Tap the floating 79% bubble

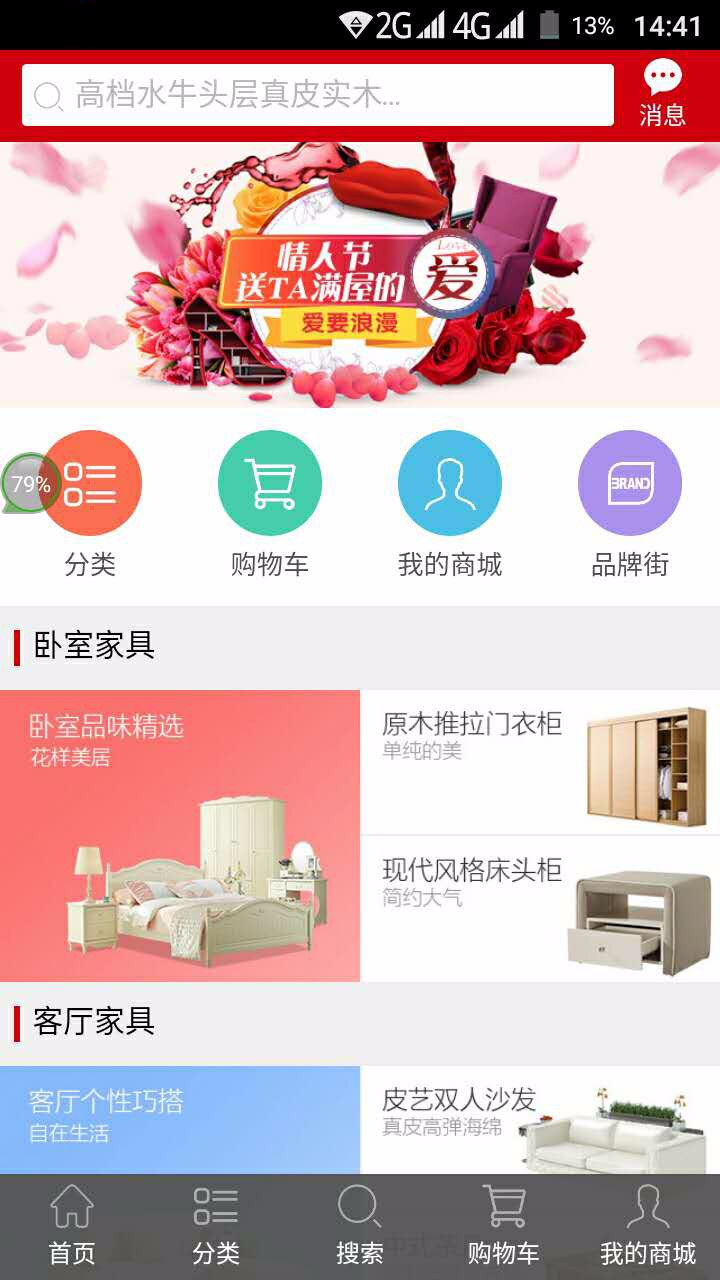tap(30, 484)
